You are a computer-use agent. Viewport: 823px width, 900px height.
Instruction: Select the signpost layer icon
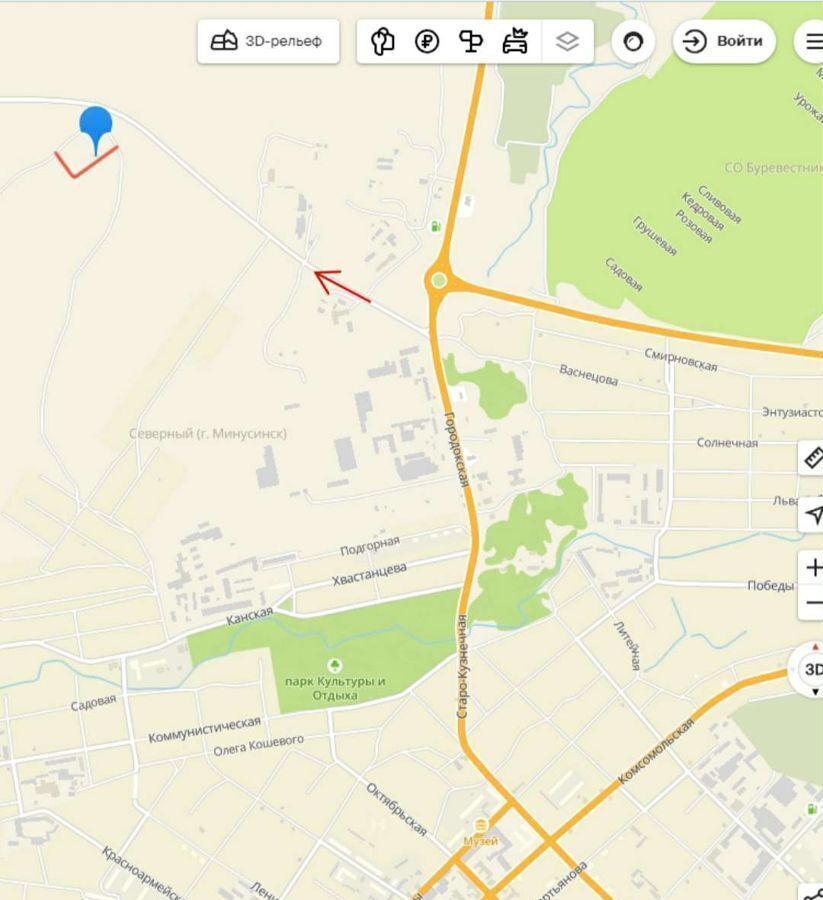coord(471,42)
